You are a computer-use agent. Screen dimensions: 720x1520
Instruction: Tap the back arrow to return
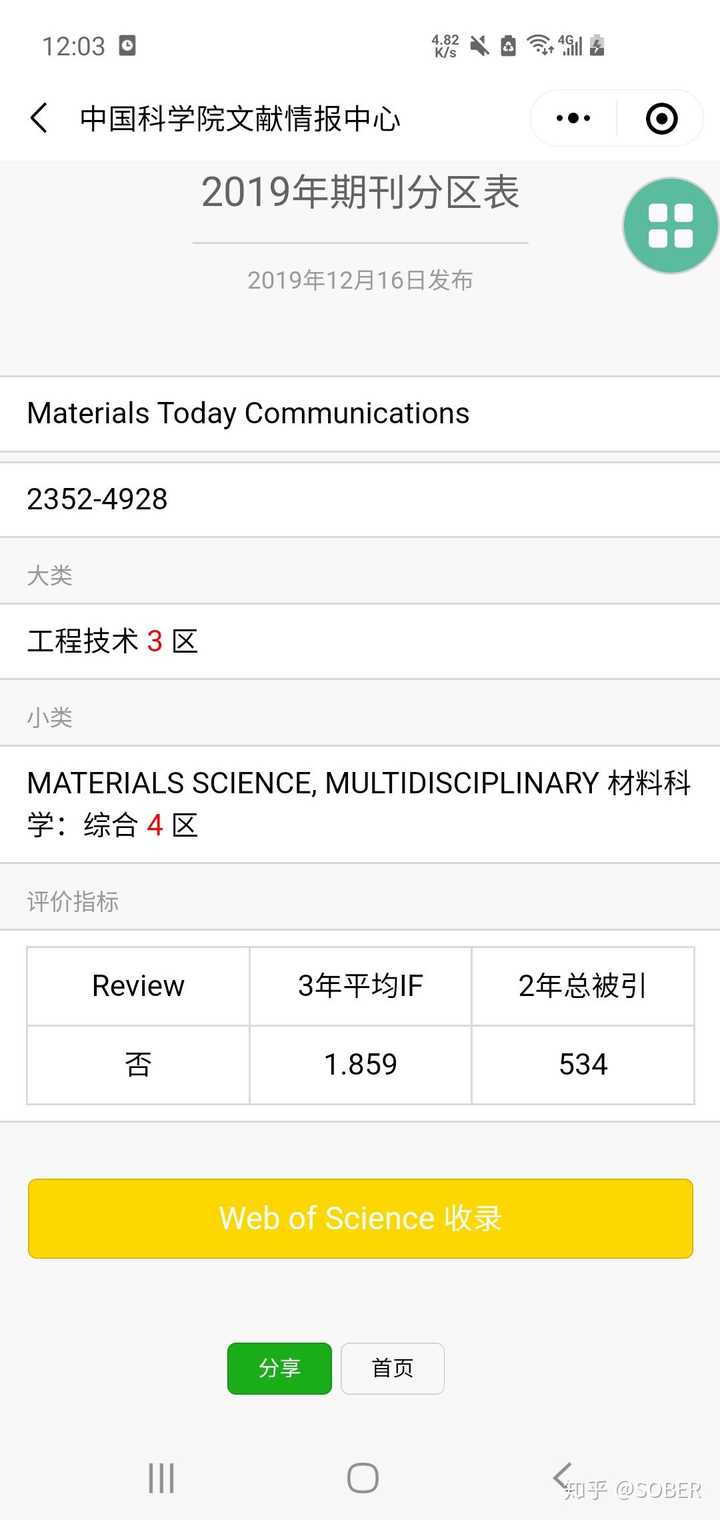(38, 117)
